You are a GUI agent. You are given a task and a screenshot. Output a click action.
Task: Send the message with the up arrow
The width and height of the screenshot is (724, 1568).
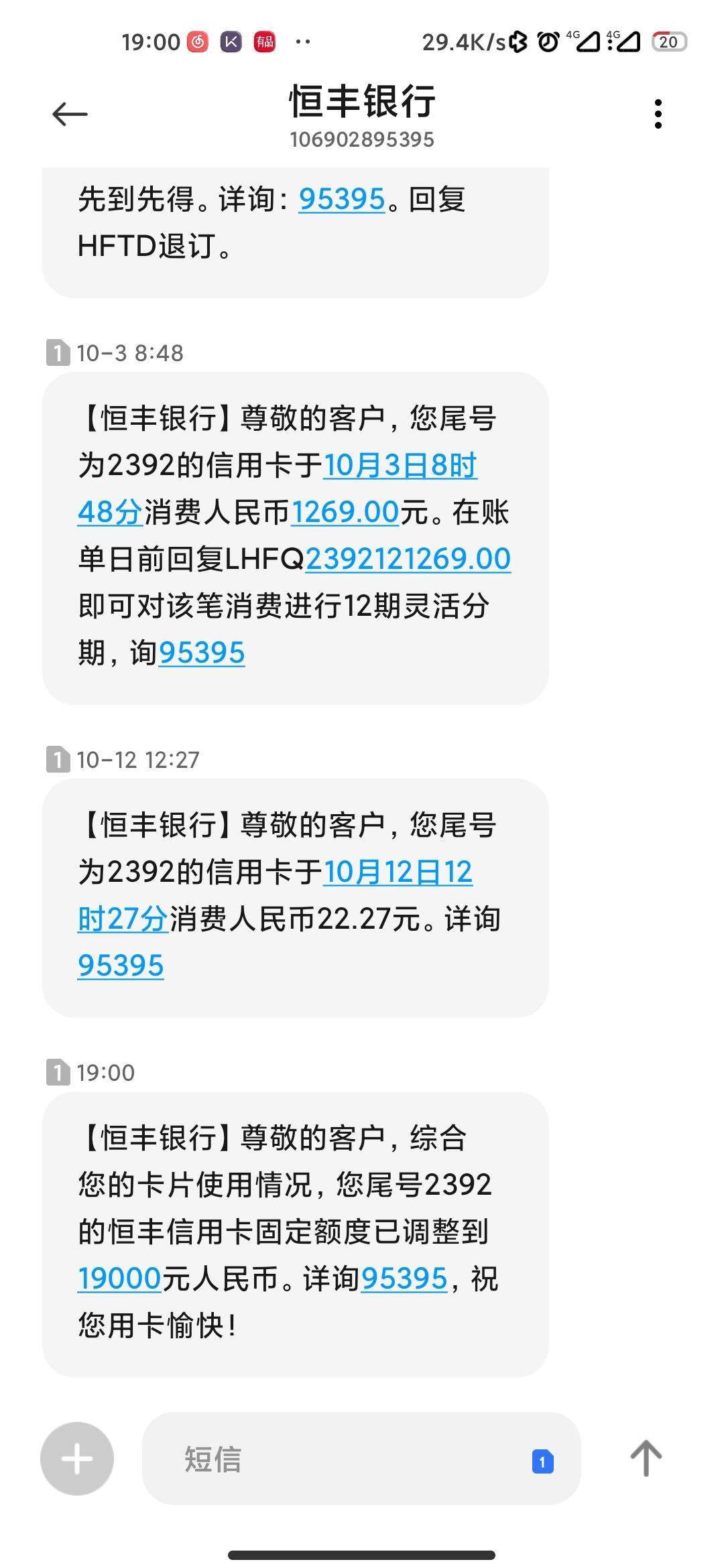(646, 1458)
